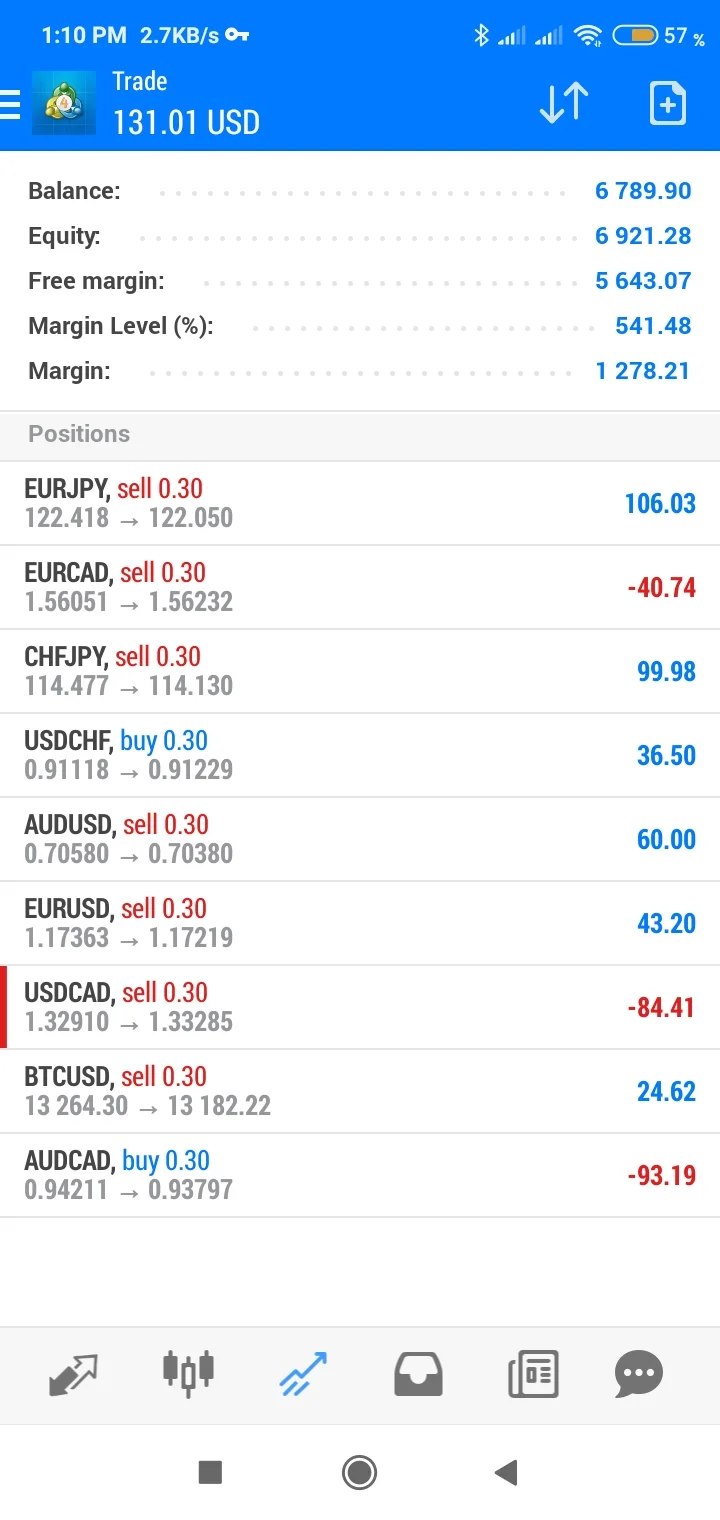The image size is (720, 1520).
Task: Open the EURCAD sell position
Action: point(360,587)
